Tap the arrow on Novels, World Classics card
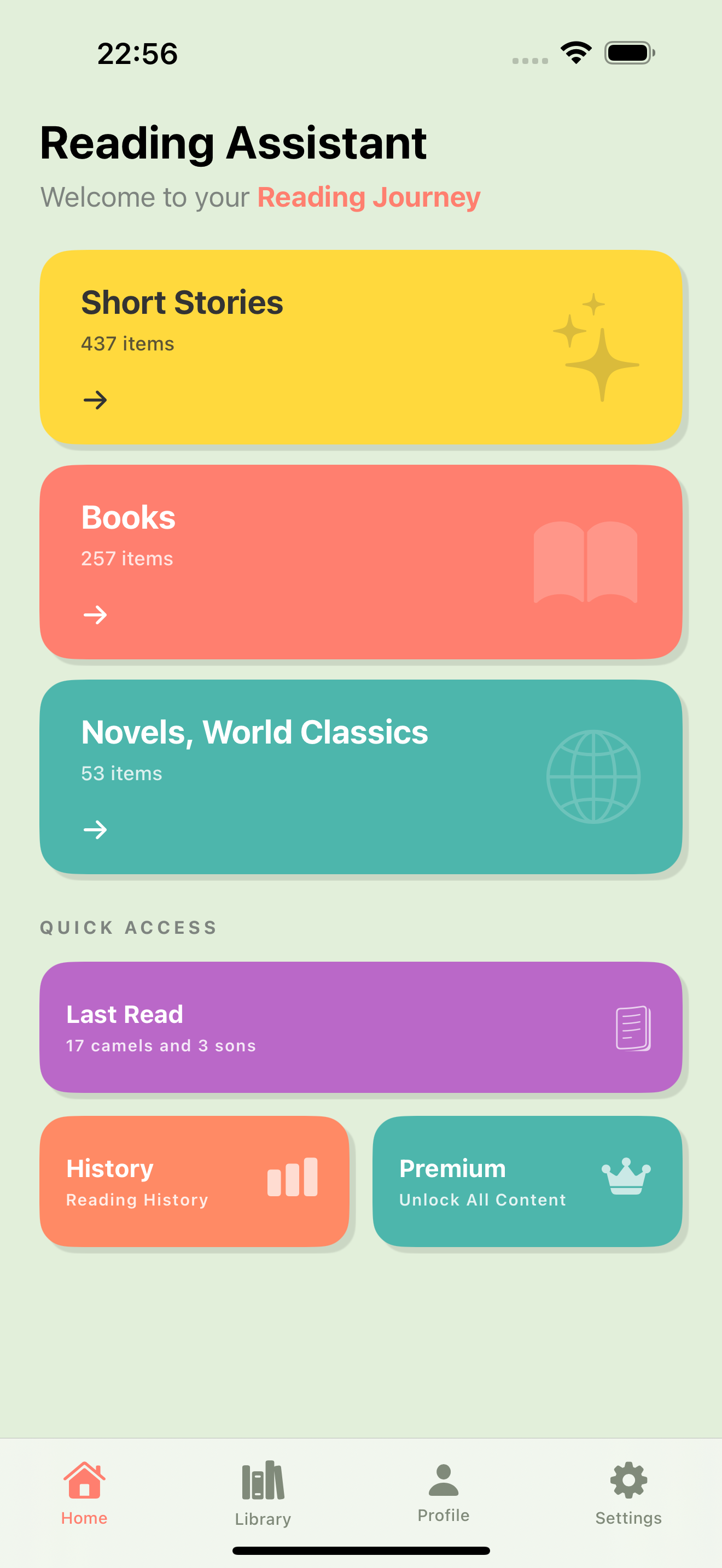This screenshot has width=722, height=1568. click(x=95, y=829)
